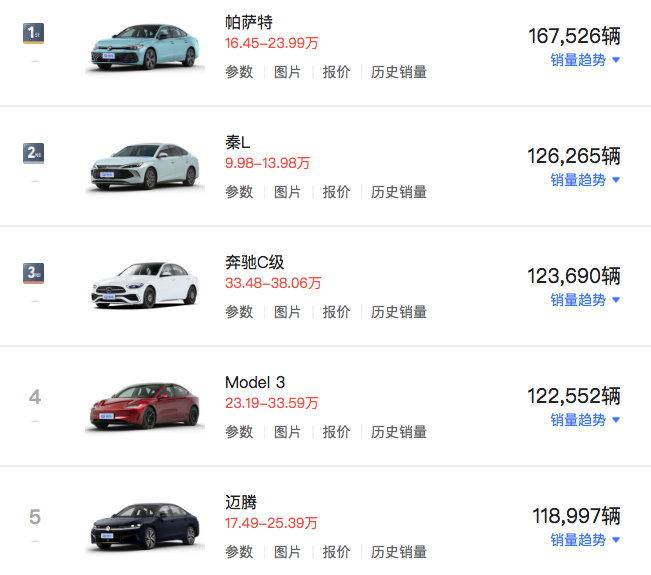The image size is (651, 575).
Task: Open 秦L car image
Action: pos(144,167)
